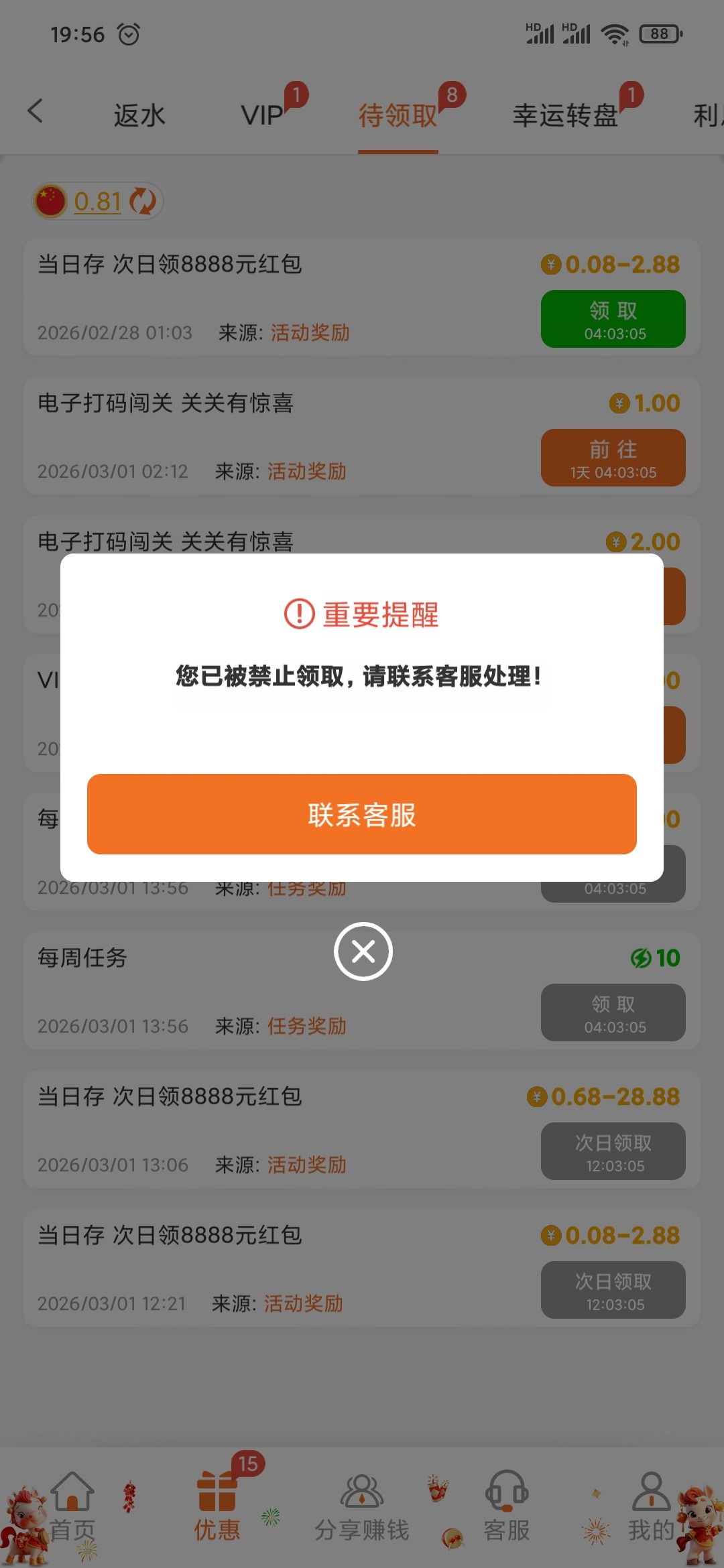Dismiss the 重要提醒 dialog with the X
This screenshot has width=724, height=1568.
363,952
